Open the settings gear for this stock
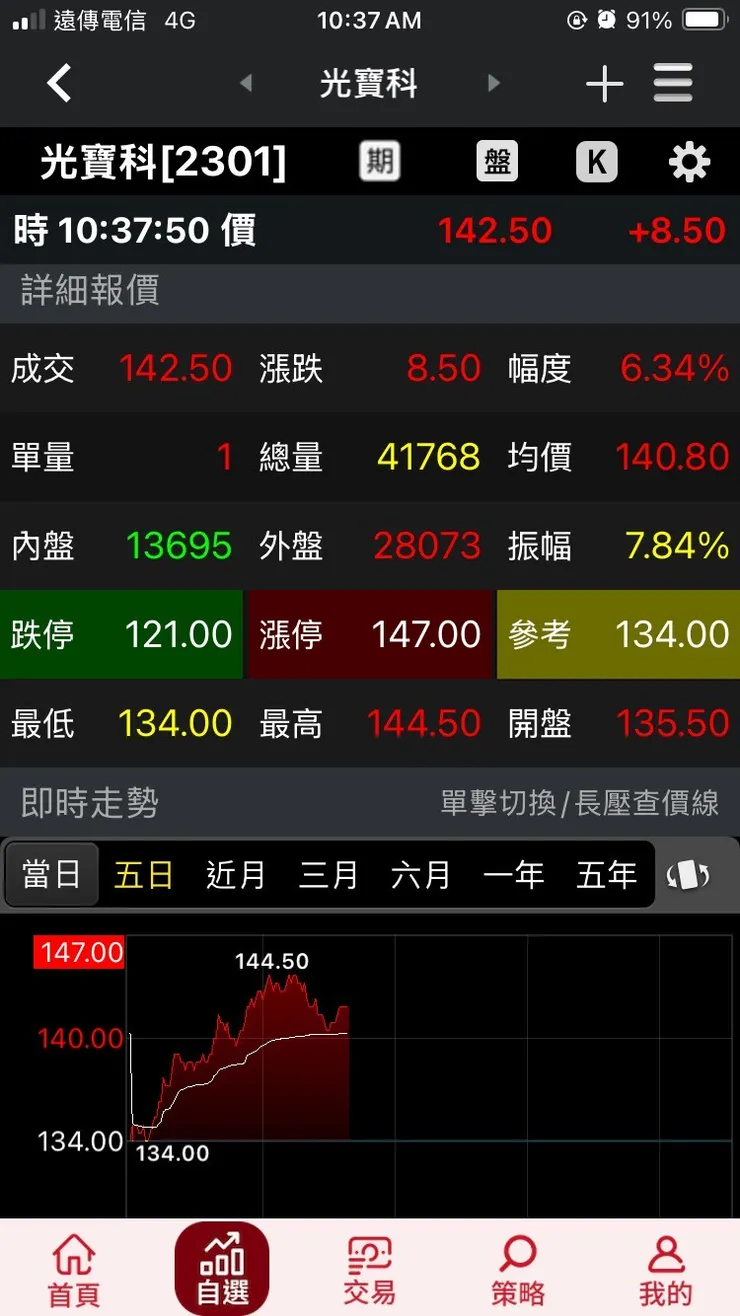The width and height of the screenshot is (740, 1316). pyautogui.click(x=688, y=161)
